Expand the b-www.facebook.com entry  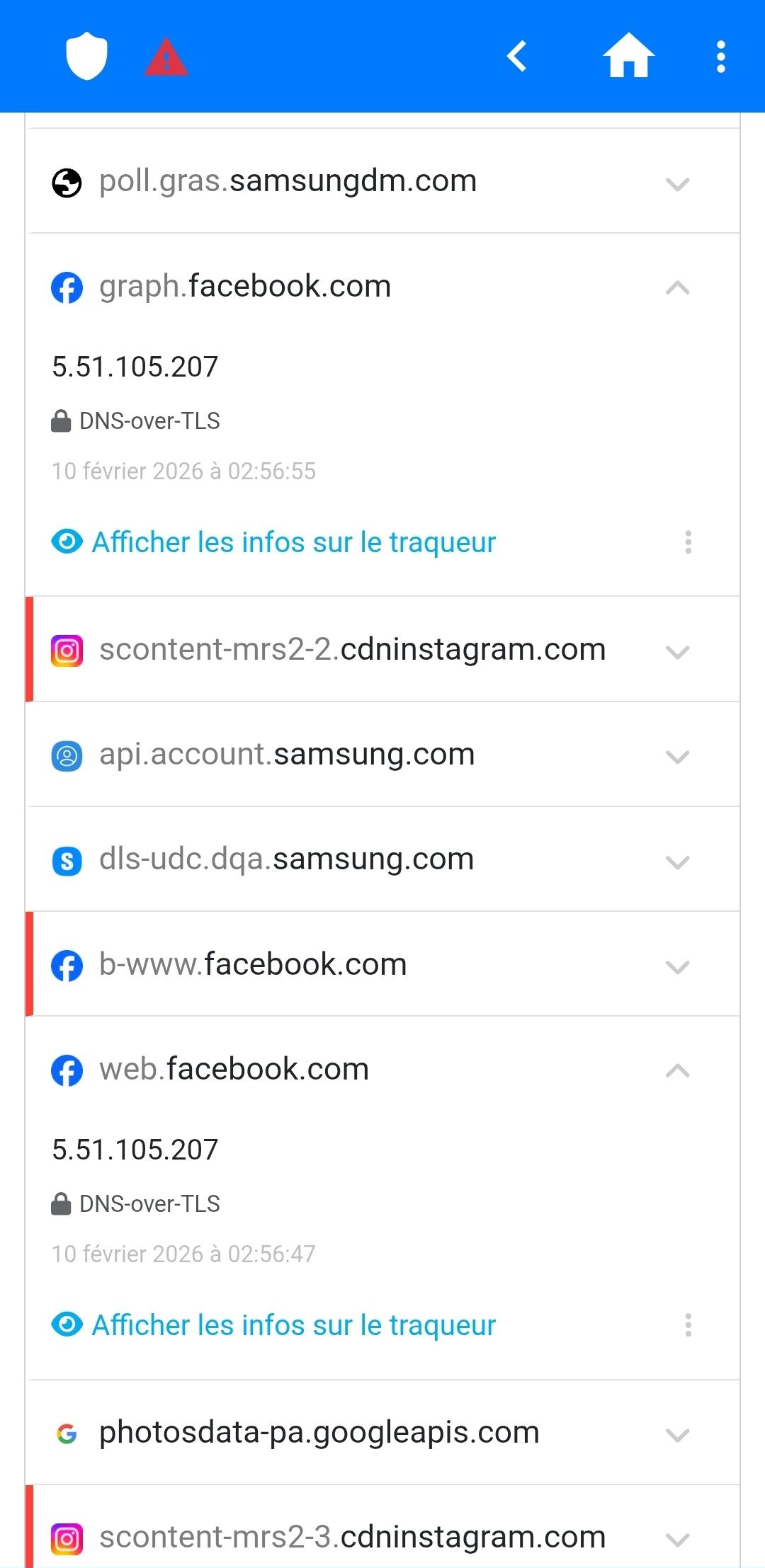[x=677, y=966]
